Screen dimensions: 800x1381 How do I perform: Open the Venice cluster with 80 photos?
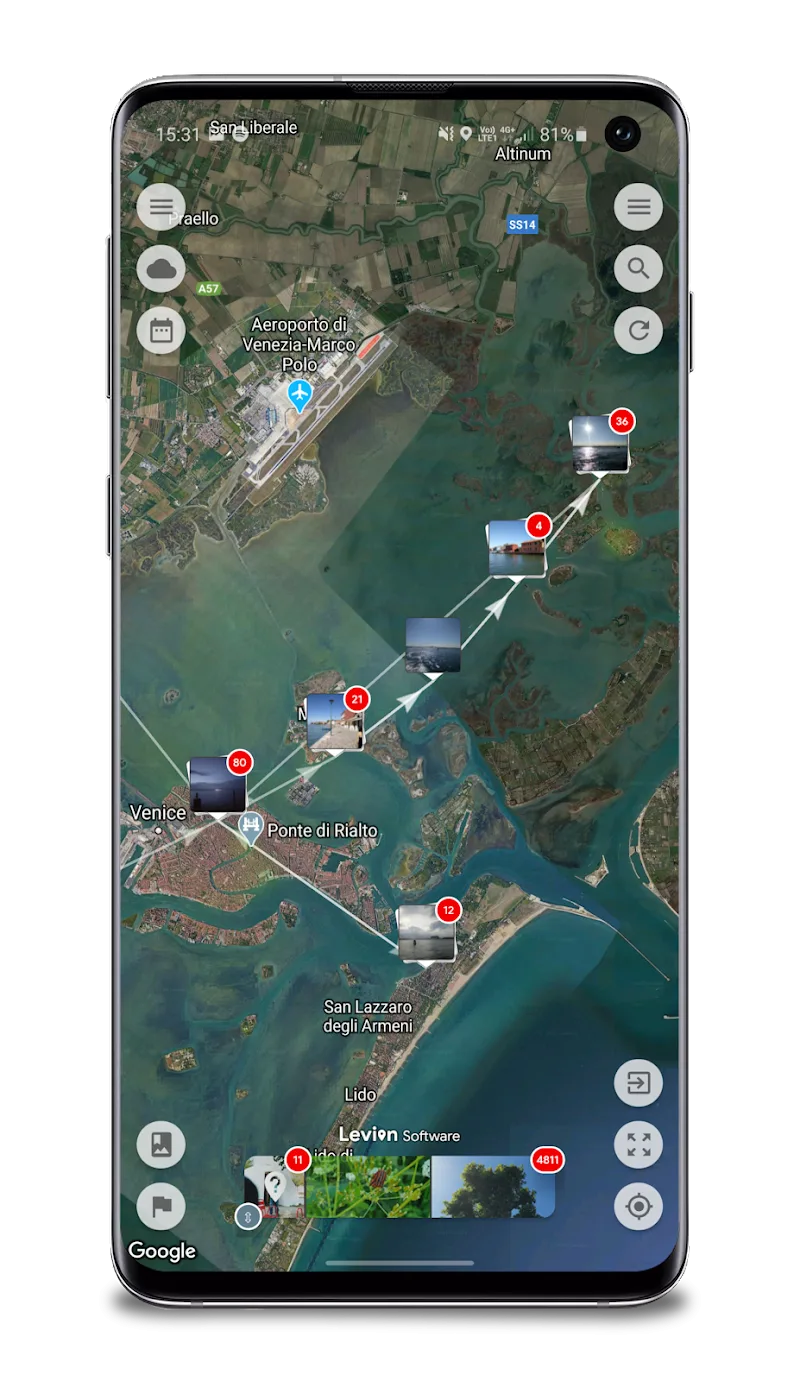point(218,784)
